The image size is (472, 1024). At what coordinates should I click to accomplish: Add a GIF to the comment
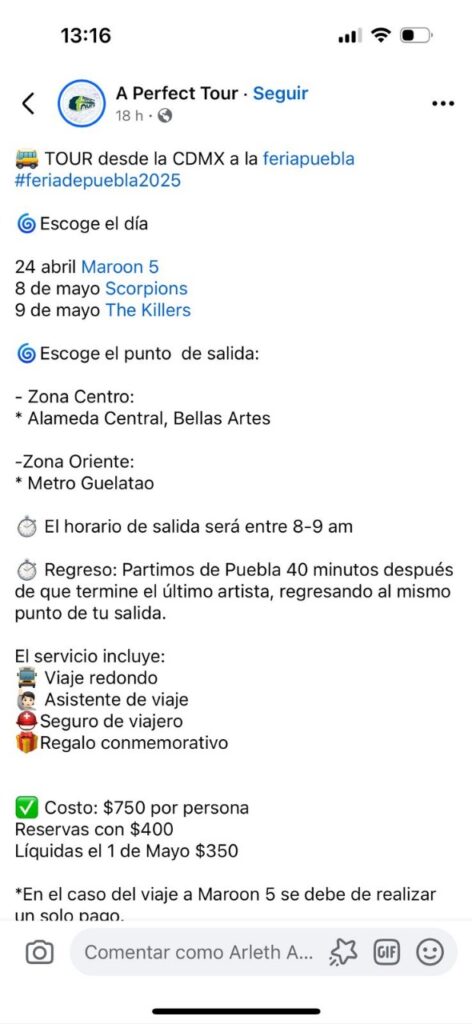(x=386, y=953)
